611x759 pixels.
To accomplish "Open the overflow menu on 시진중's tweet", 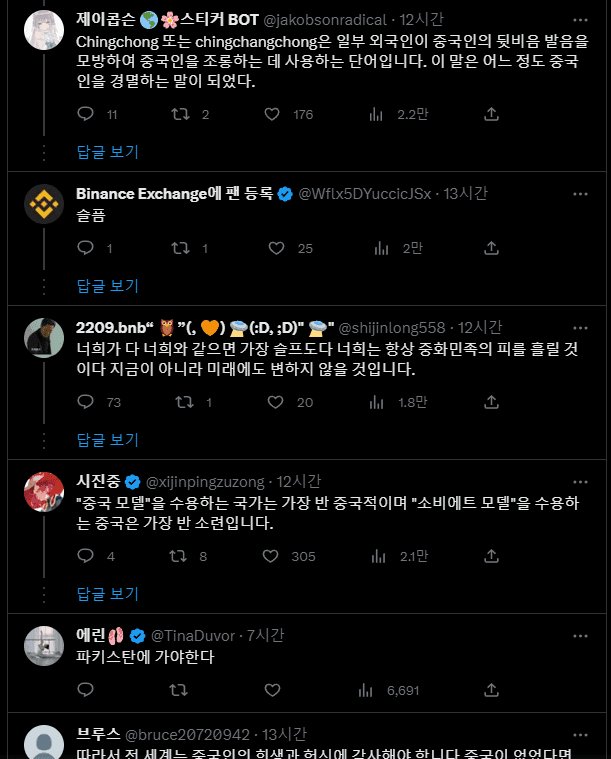I will [x=581, y=481].
